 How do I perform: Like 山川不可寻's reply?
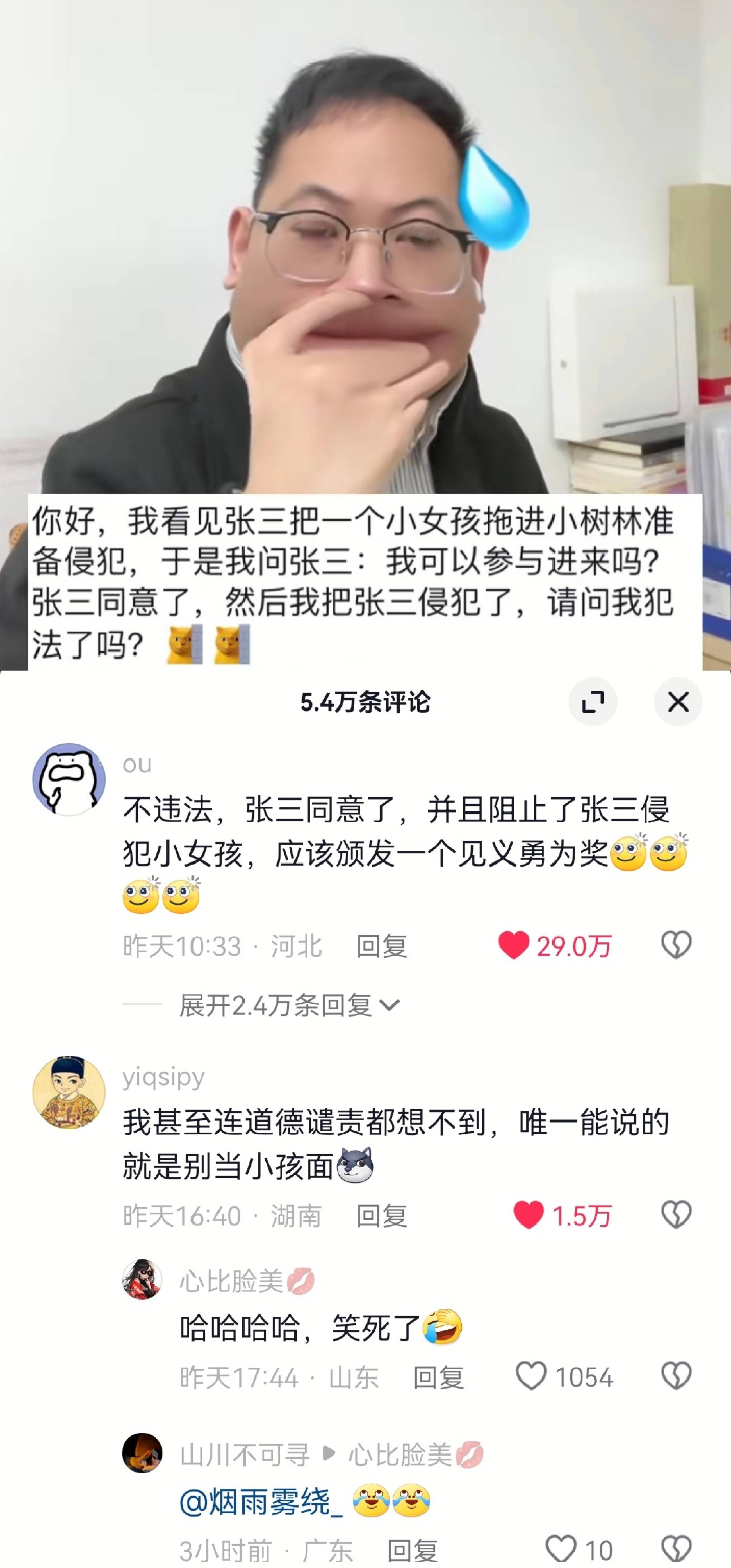(x=560, y=1549)
